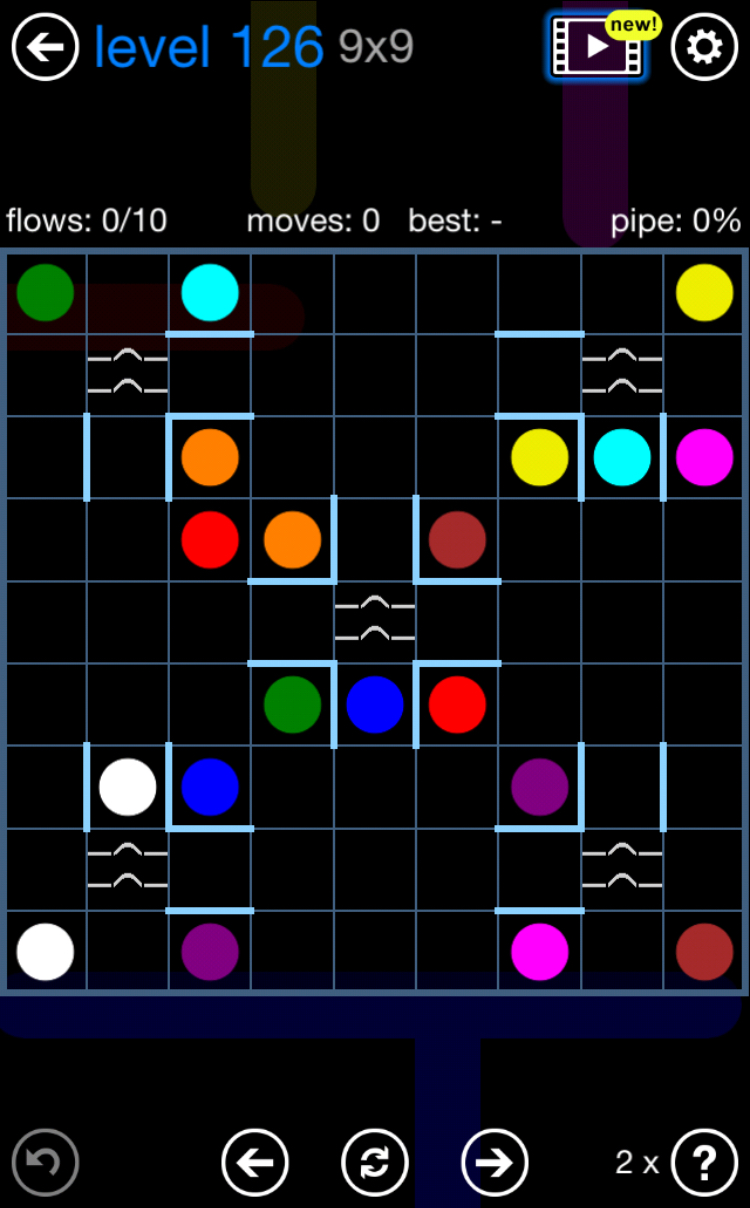The height and width of the screenshot is (1208, 750).
Task: Undo the last move
Action: [x=45, y=1162]
